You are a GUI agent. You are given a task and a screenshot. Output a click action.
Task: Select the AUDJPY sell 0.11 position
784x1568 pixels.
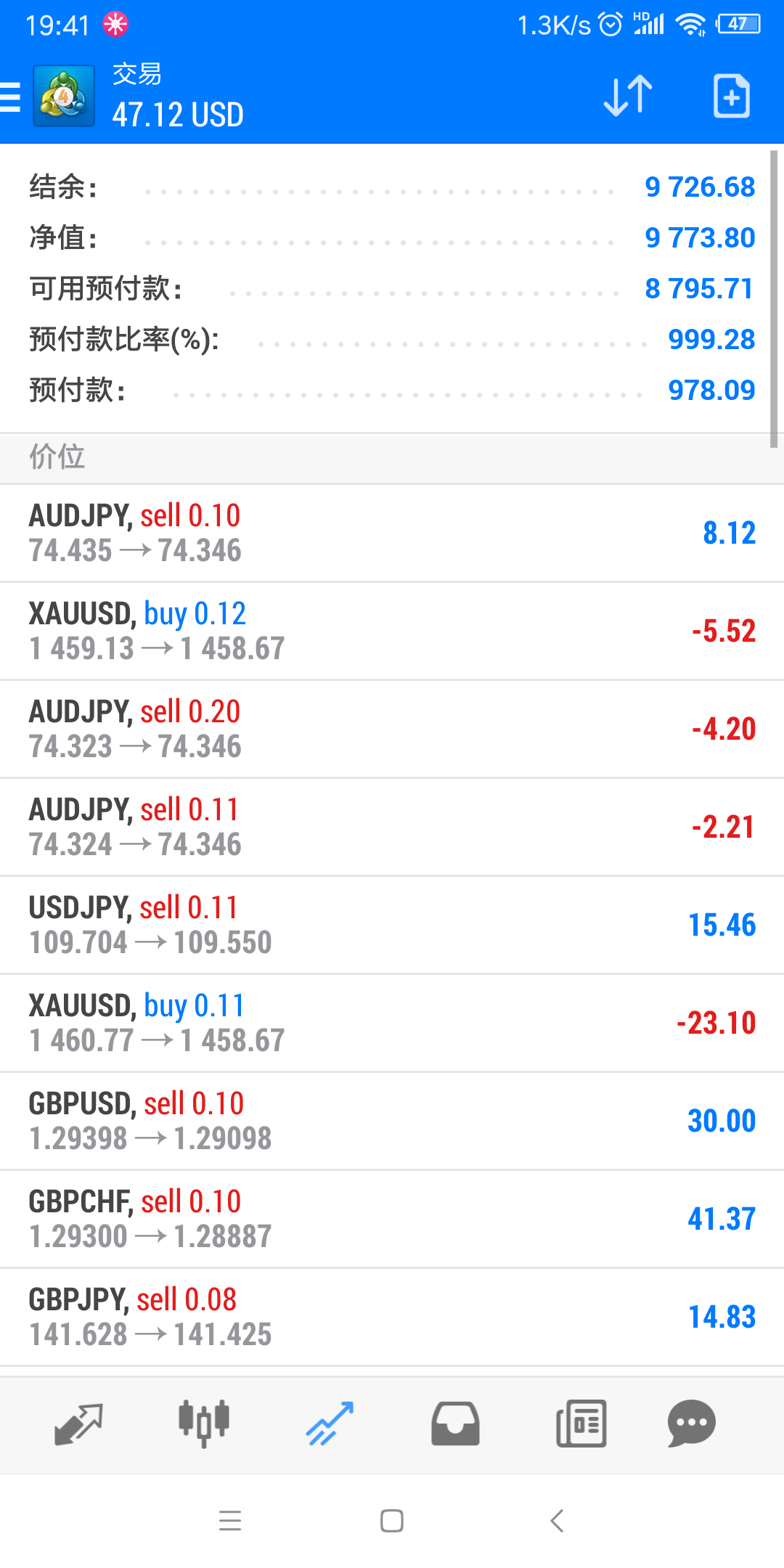coord(392,827)
